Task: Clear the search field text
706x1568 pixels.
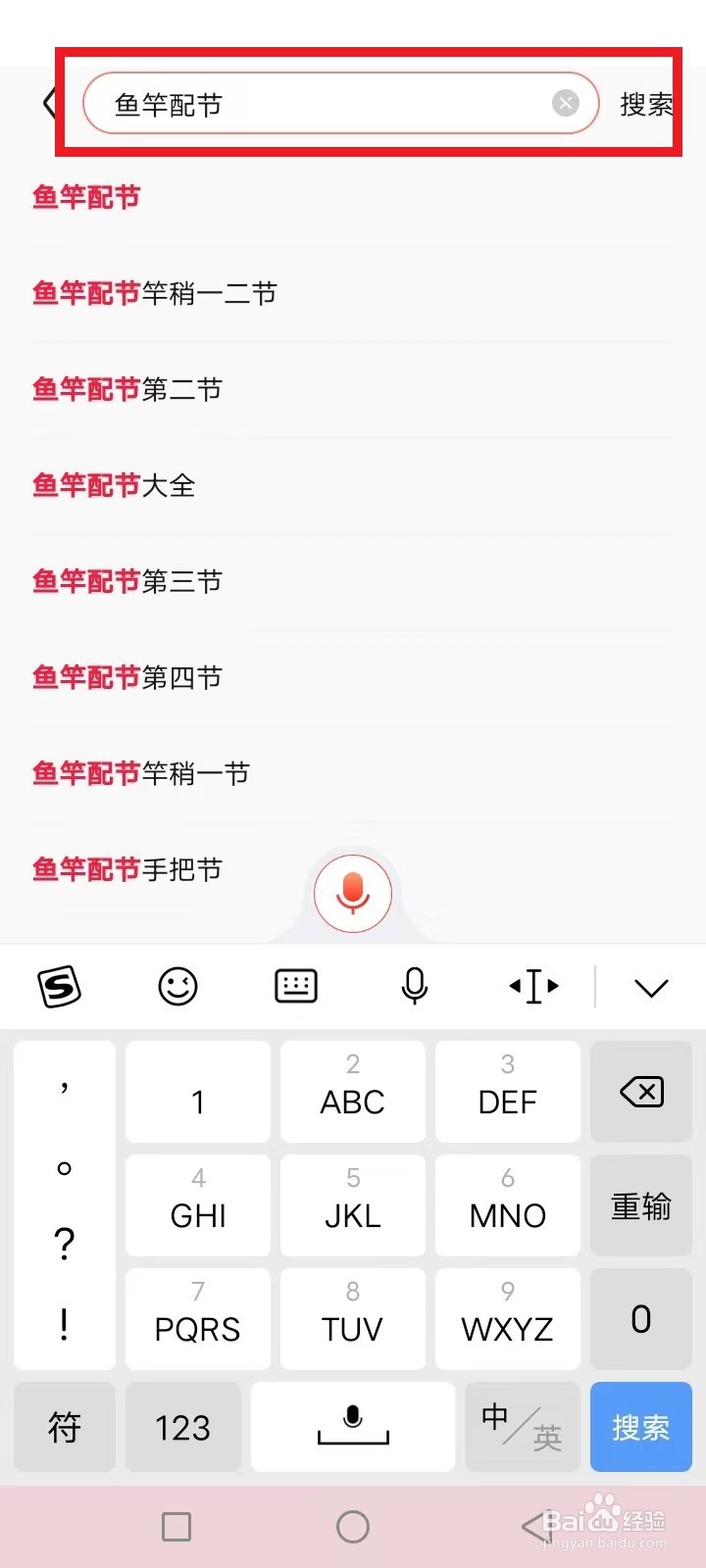Action: [566, 103]
